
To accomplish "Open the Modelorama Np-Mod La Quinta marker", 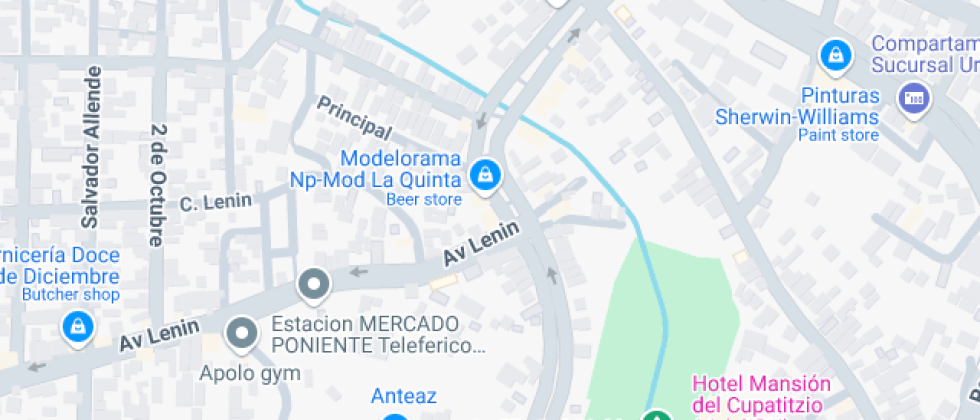I will coord(485,175).
